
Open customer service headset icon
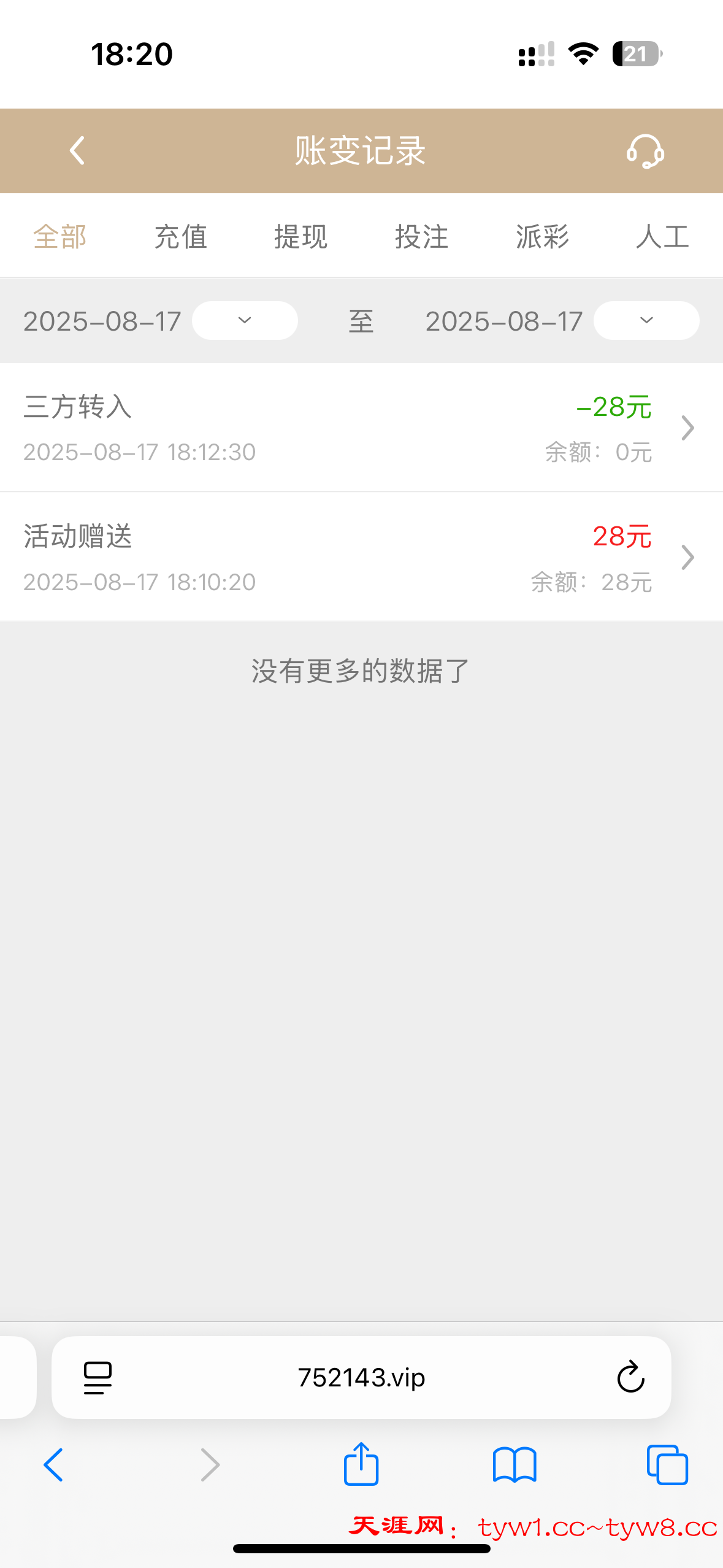pyautogui.click(x=645, y=151)
